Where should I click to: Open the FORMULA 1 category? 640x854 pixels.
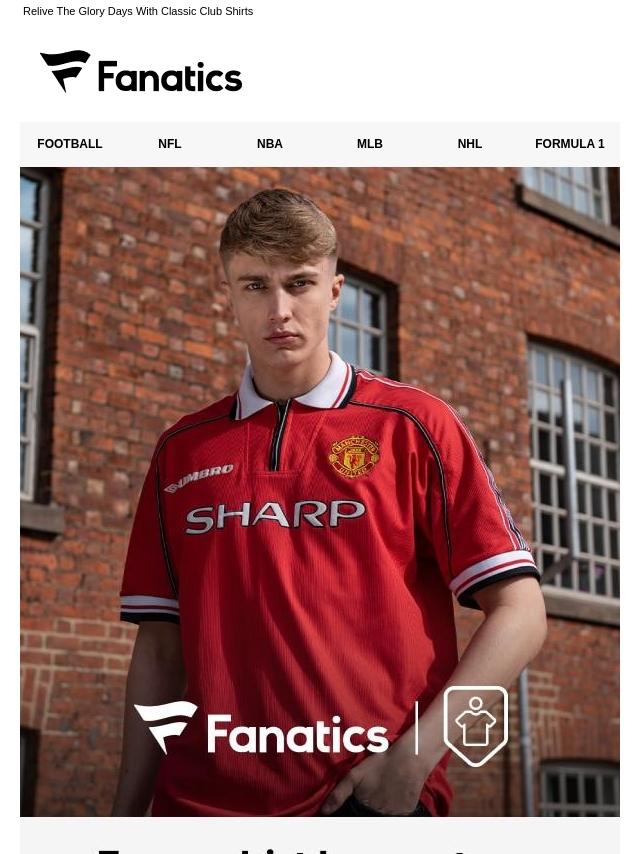coord(570,144)
